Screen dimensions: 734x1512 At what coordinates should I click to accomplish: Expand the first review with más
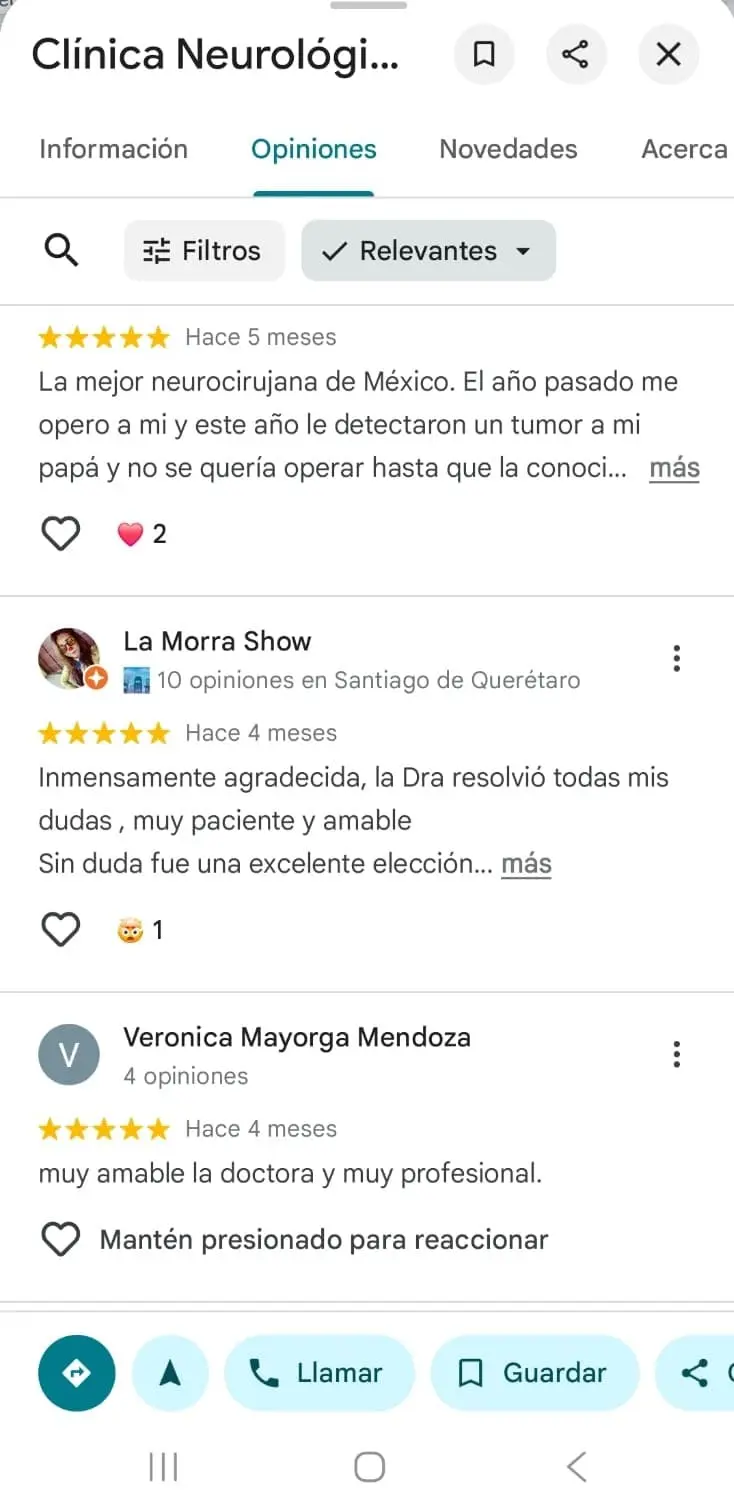[x=673, y=467]
